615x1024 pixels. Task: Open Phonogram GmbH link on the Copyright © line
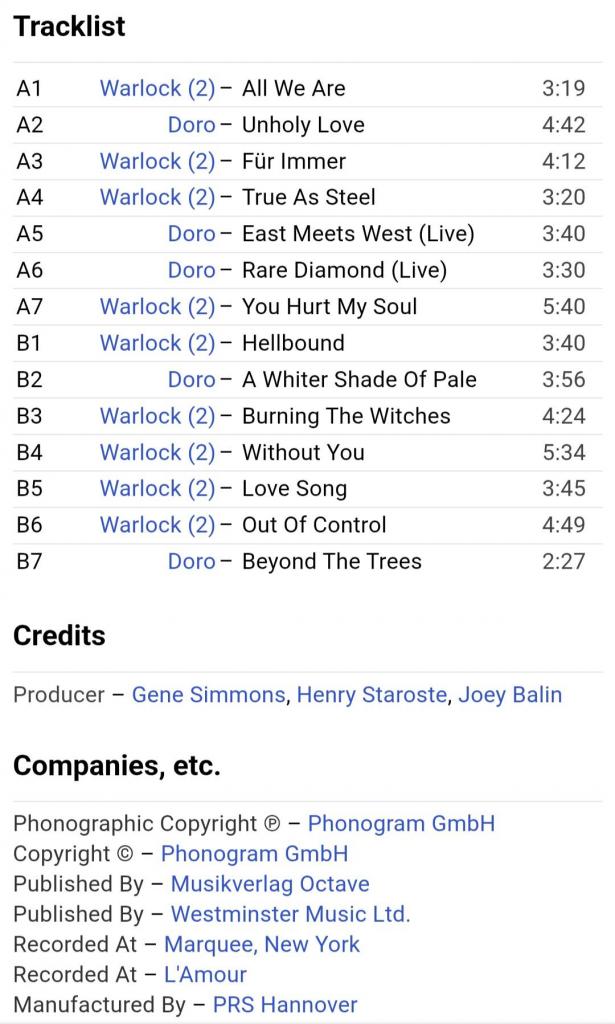tap(254, 854)
